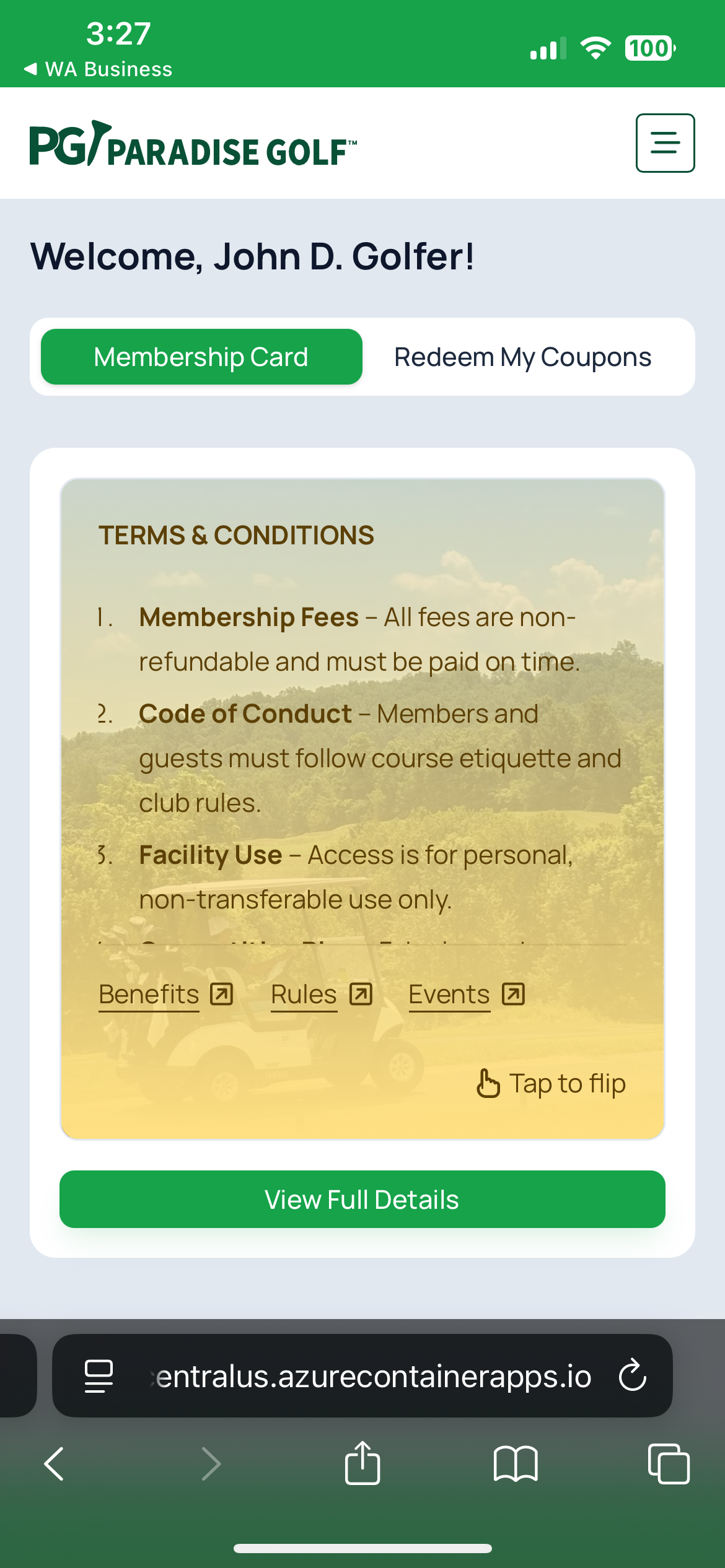Tap View Full Details button
Image resolution: width=725 pixels, height=1568 pixels.
pyautogui.click(x=362, y=1200)
